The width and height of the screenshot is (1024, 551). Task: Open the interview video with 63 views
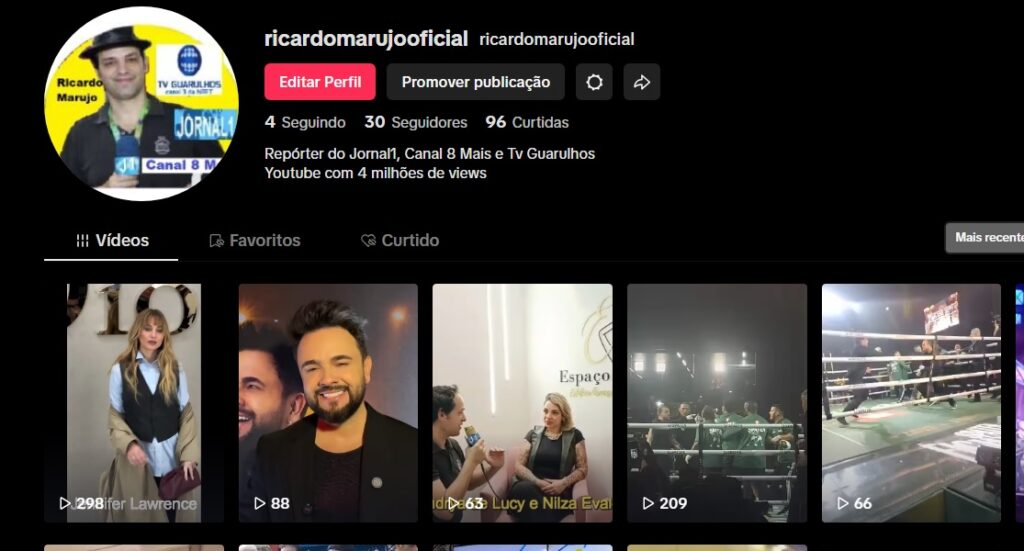point(522,402)
